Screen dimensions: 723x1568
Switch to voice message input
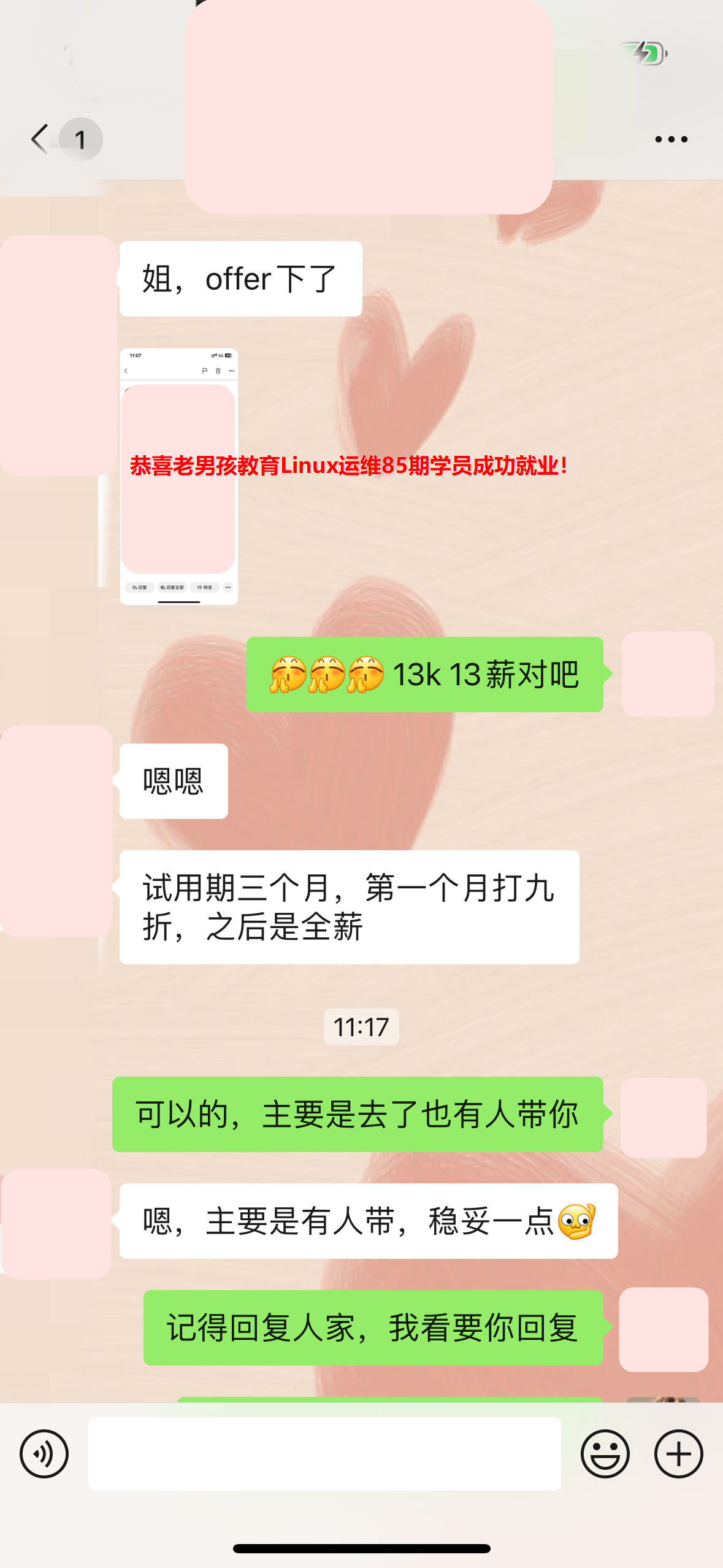tap(44, 1453)
